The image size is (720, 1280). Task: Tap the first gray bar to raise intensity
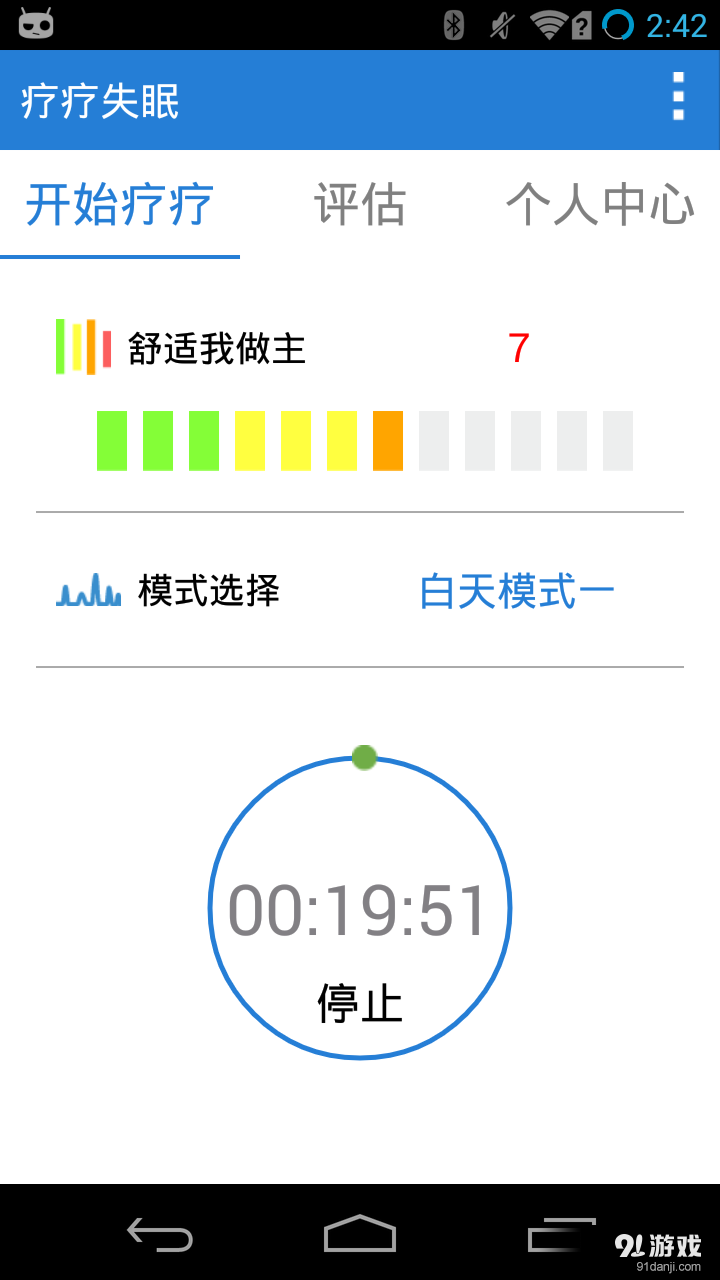[x=434, y=440]
